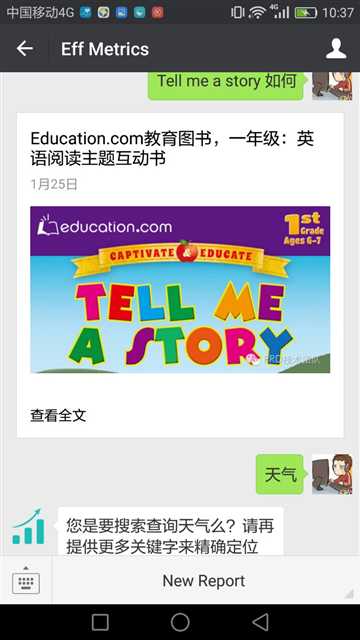This screenshot has height=640, width=360.
Task: Tap the system home button
Action: tap(180, 622)
